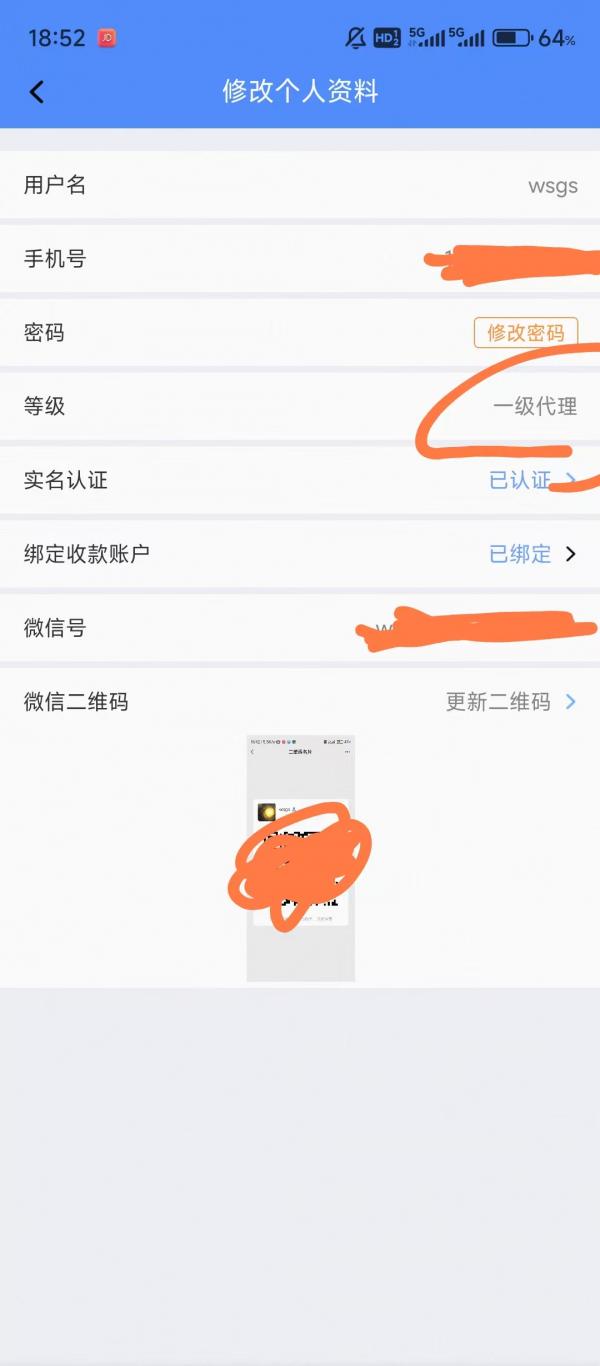Tap the 修改密码 button
Viewport: 600px width, 1366px height.
526,332
